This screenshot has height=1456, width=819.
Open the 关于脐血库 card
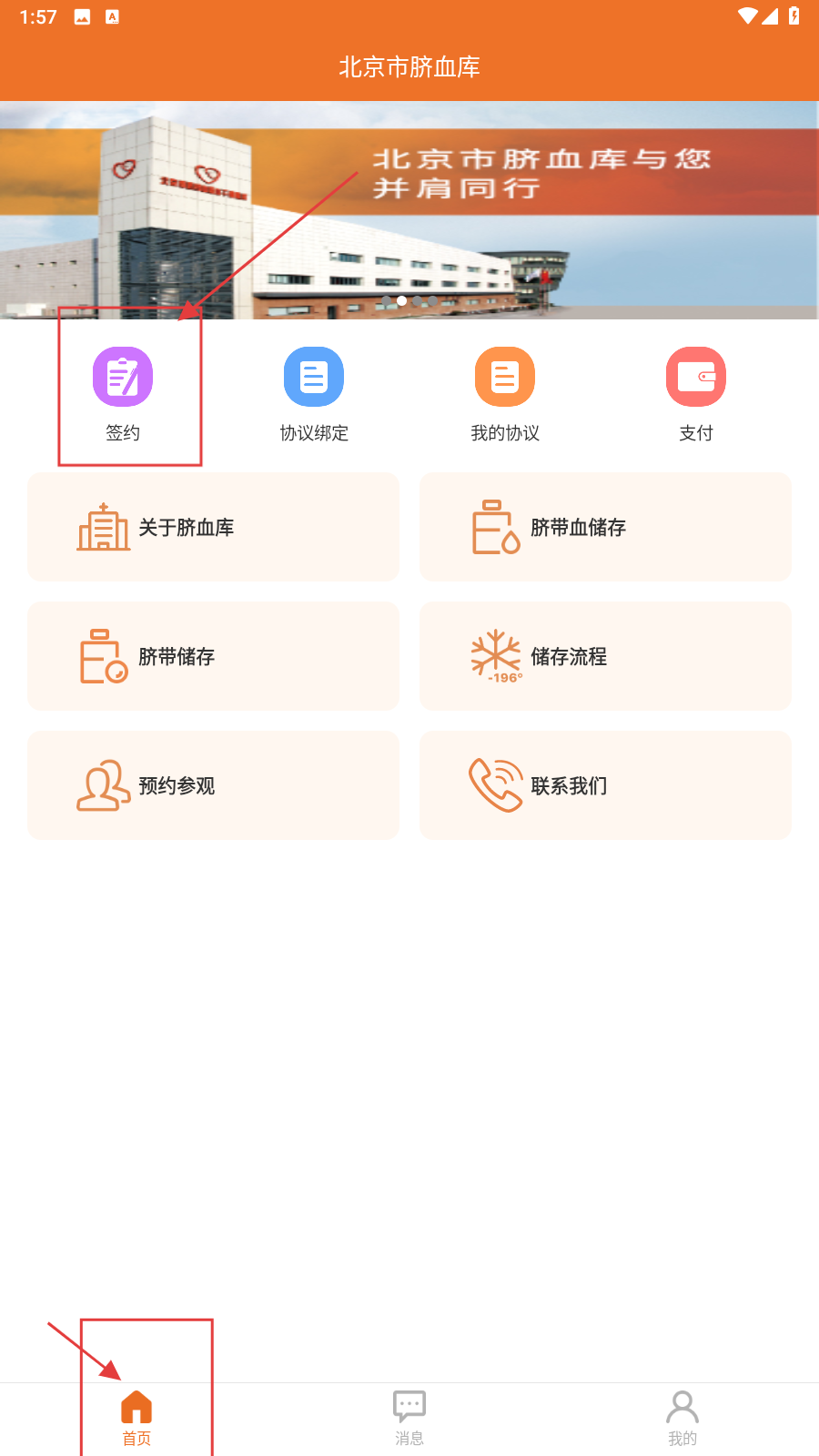(x=213, y=527)
